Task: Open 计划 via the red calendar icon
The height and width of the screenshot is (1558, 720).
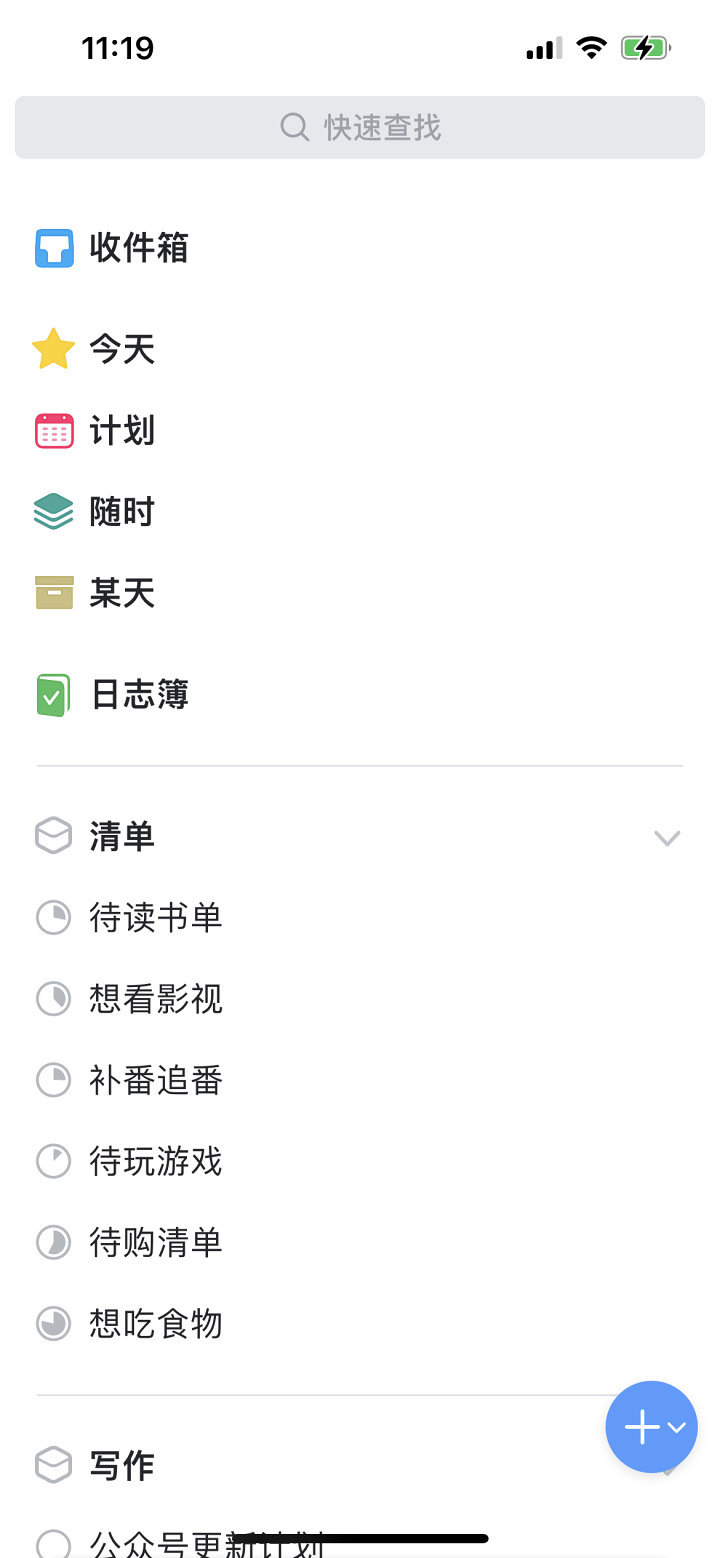Action: click(53, 430)
